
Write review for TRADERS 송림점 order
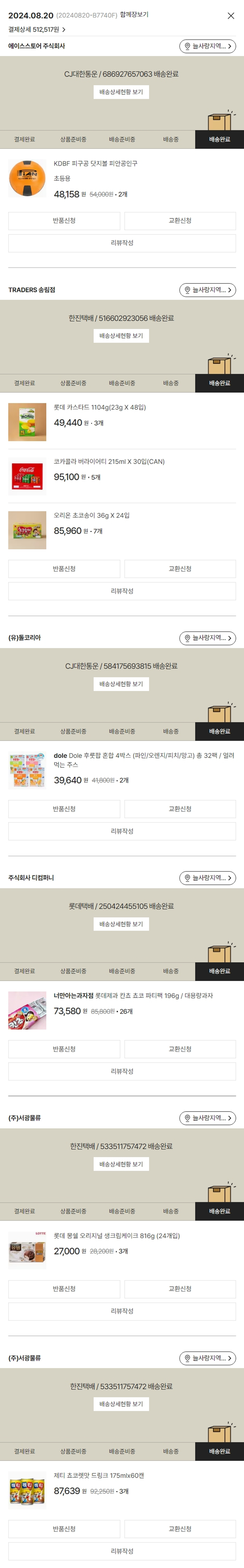click(x=122, y=591)
